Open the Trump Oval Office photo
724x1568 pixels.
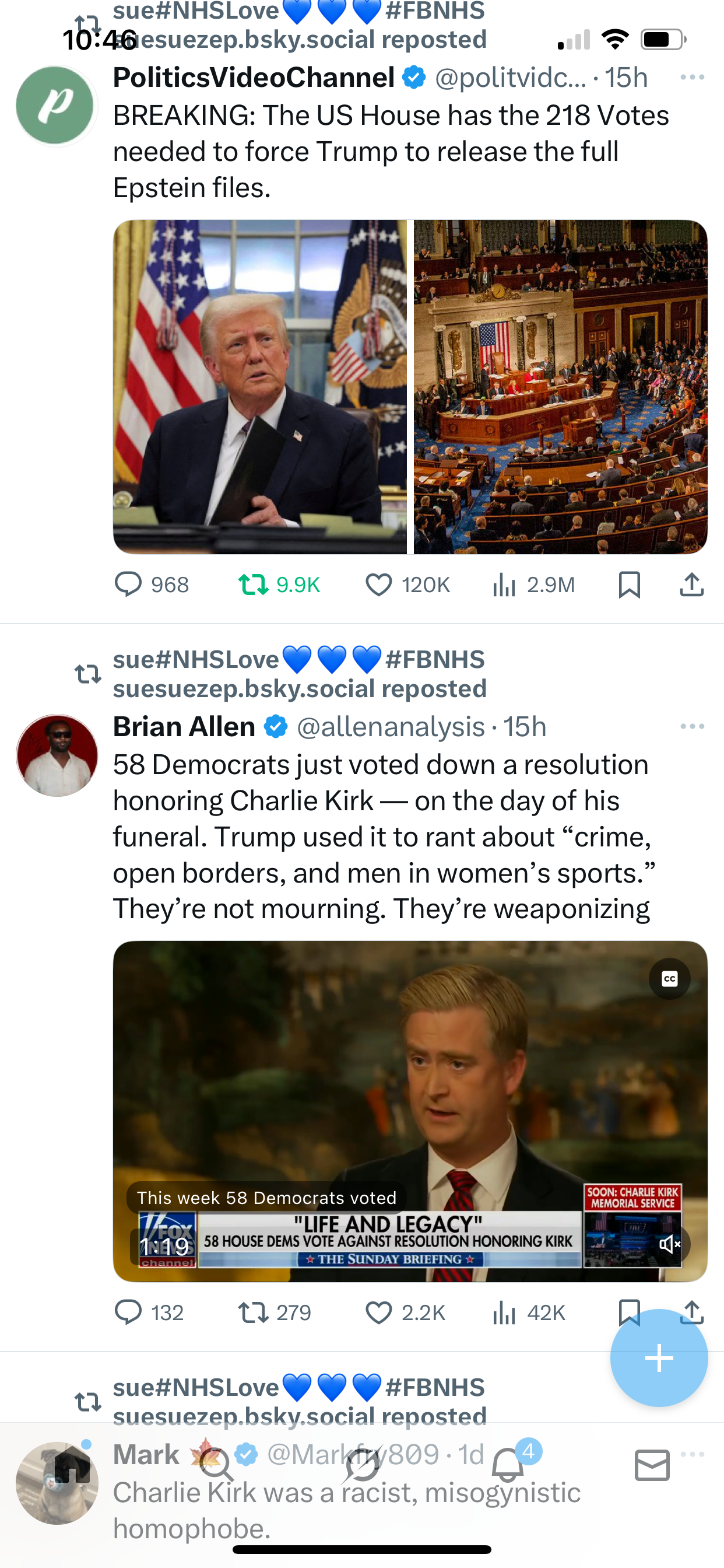pyautogui.click(x=260, y=387)
